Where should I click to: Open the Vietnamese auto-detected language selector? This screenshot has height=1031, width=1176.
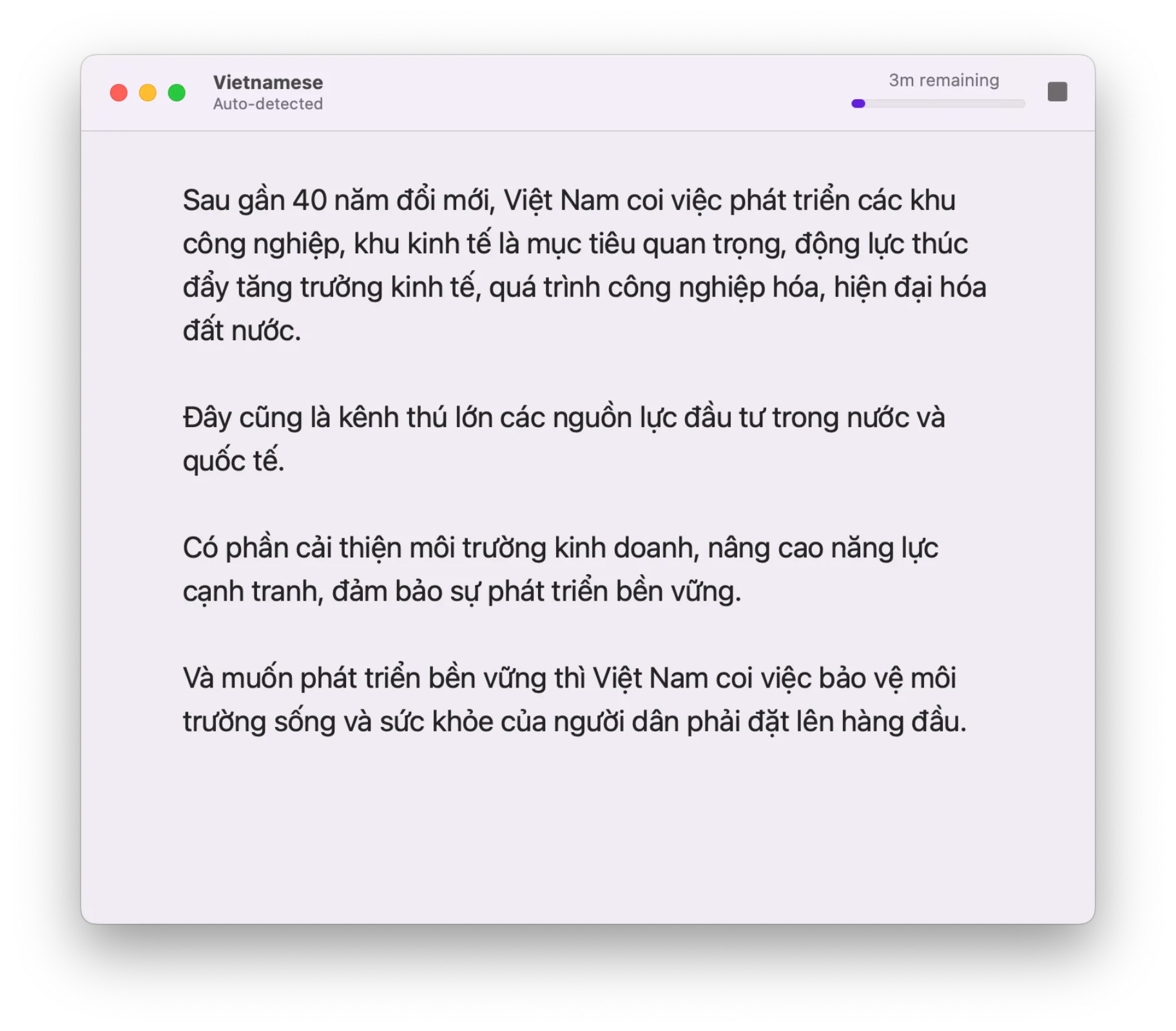[268, 93]
